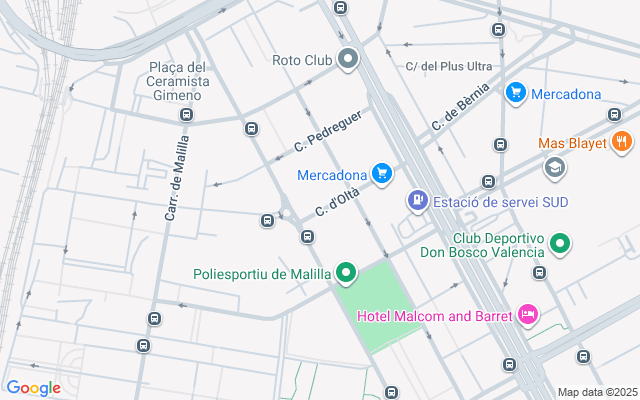Screen dimensions: 640x400
Task: Open the Mas Blayet restaurant marker
Action: click(x=621, y=143)
